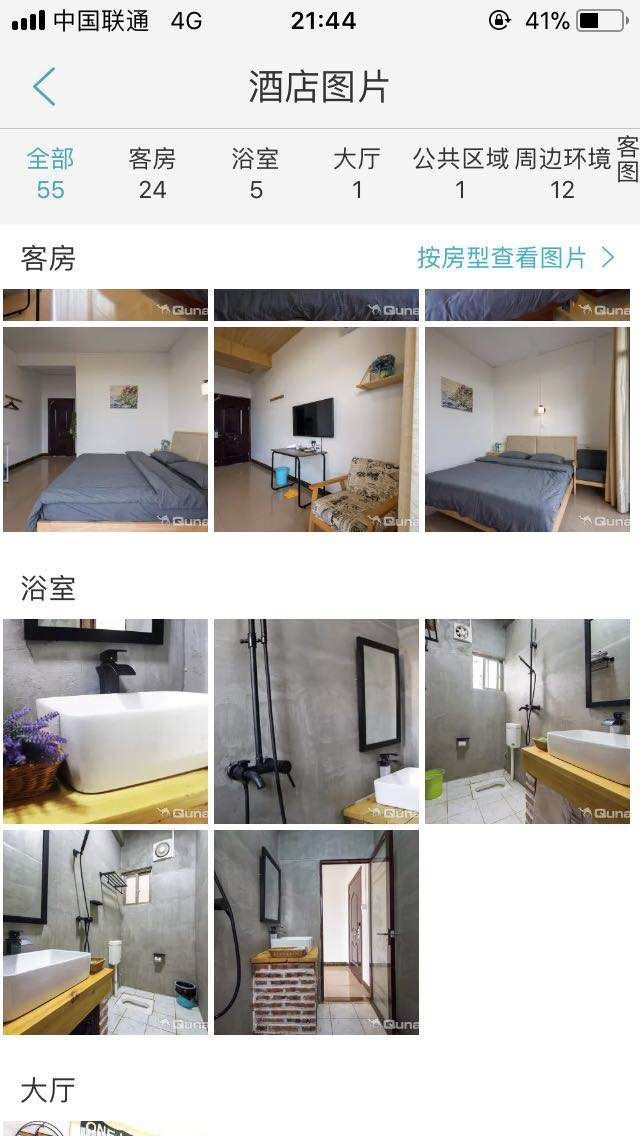640x1136 pixels.
Task: View room photo with wall-mounted TV
Action: click(x=316, y=429)
